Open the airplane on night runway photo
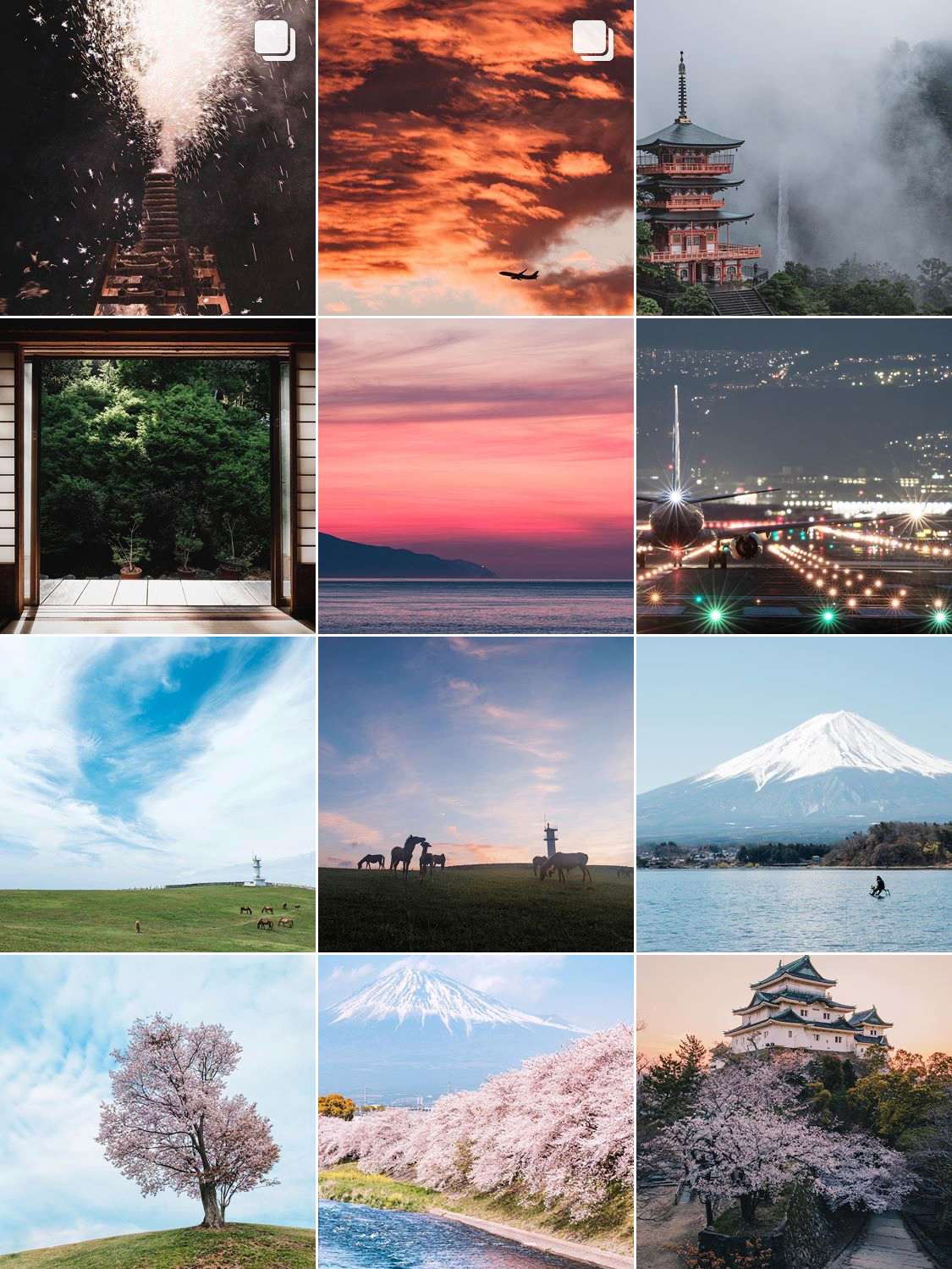Viewport: 952px width, 1269px height. [x=794, y=476]
